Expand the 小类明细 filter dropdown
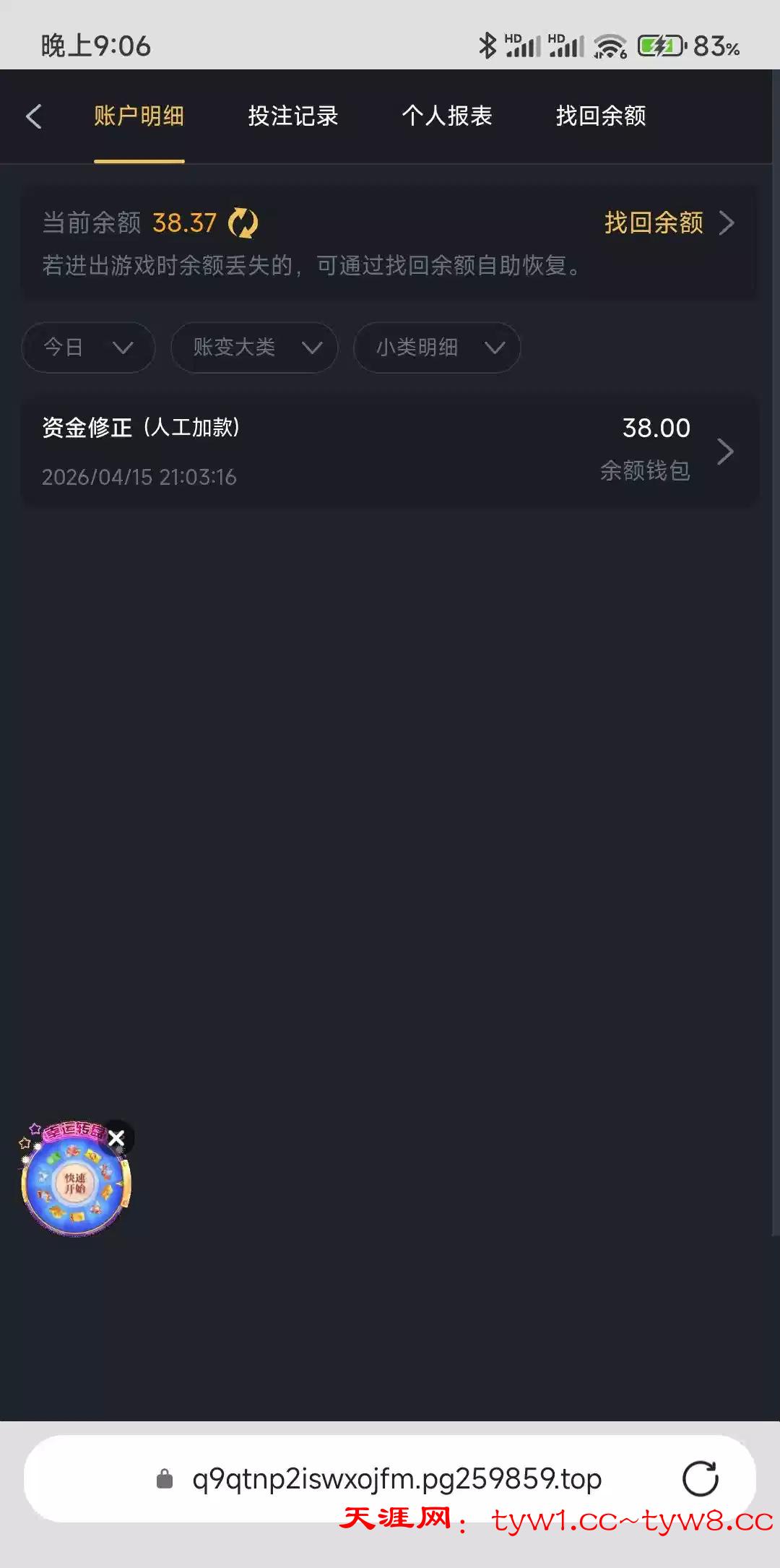Viewport: 780px width, 1568px height. click(x=436, y=348)
